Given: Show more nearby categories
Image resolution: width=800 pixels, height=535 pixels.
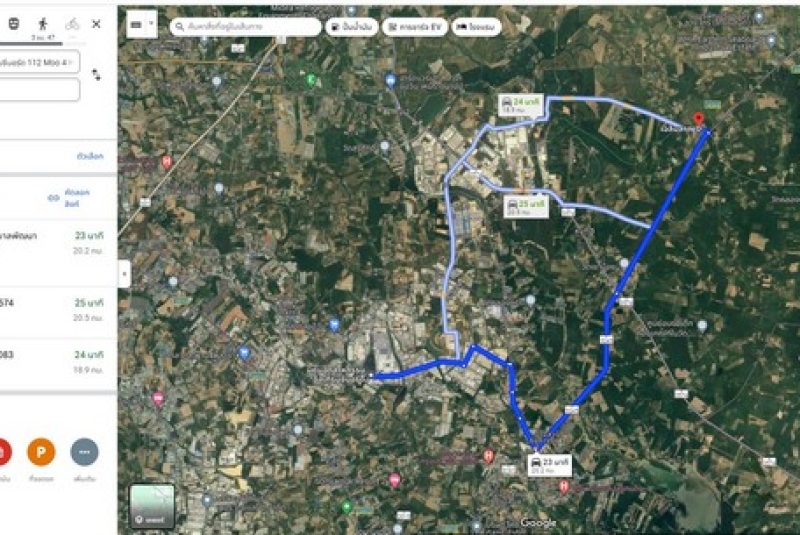Looking at the screenshot, I should [85, 452].
